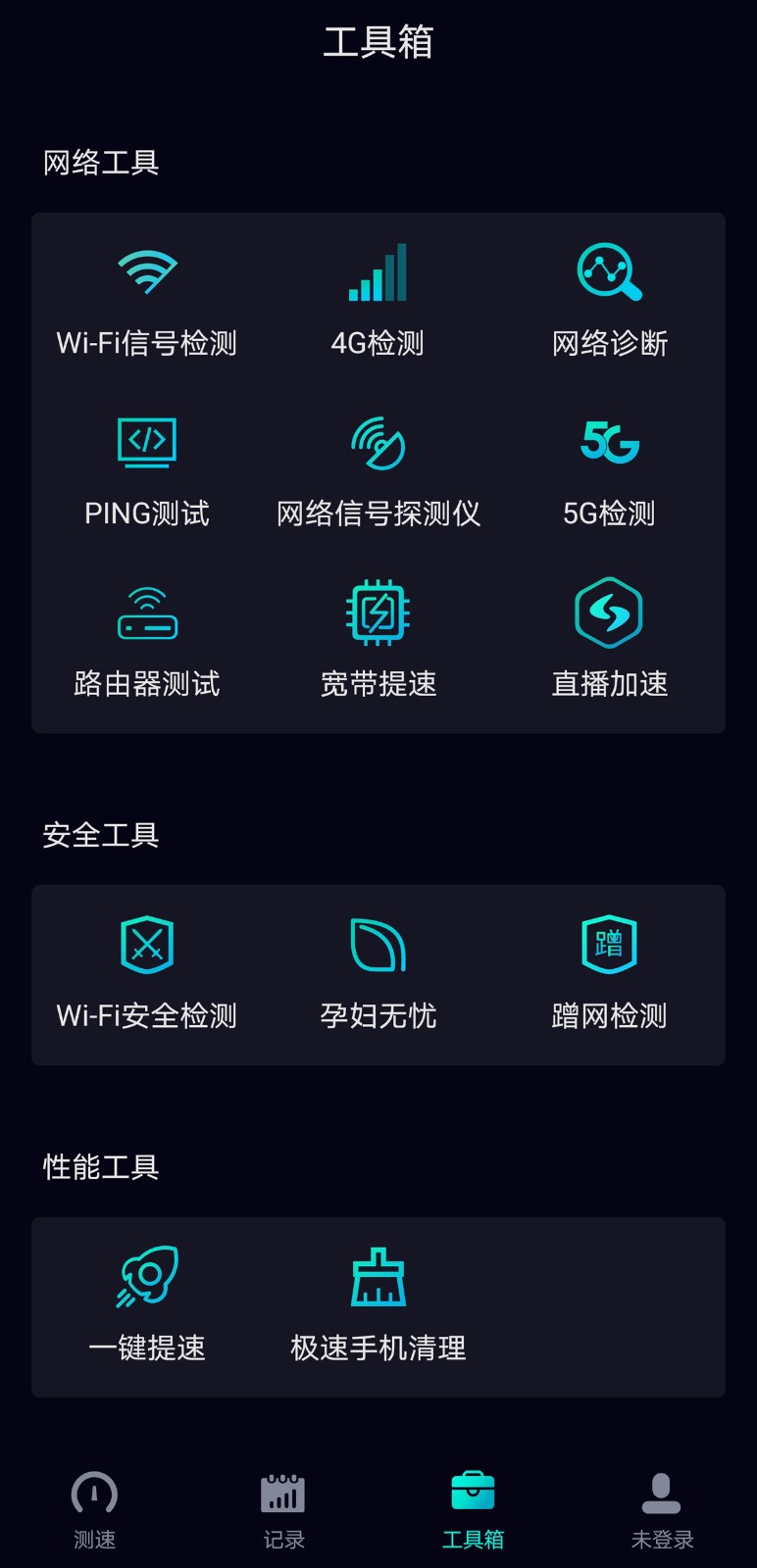This screenshot has height=1568, width=757.
Task: Select the 工具箱 tab
Action: tap(473, 1511)
